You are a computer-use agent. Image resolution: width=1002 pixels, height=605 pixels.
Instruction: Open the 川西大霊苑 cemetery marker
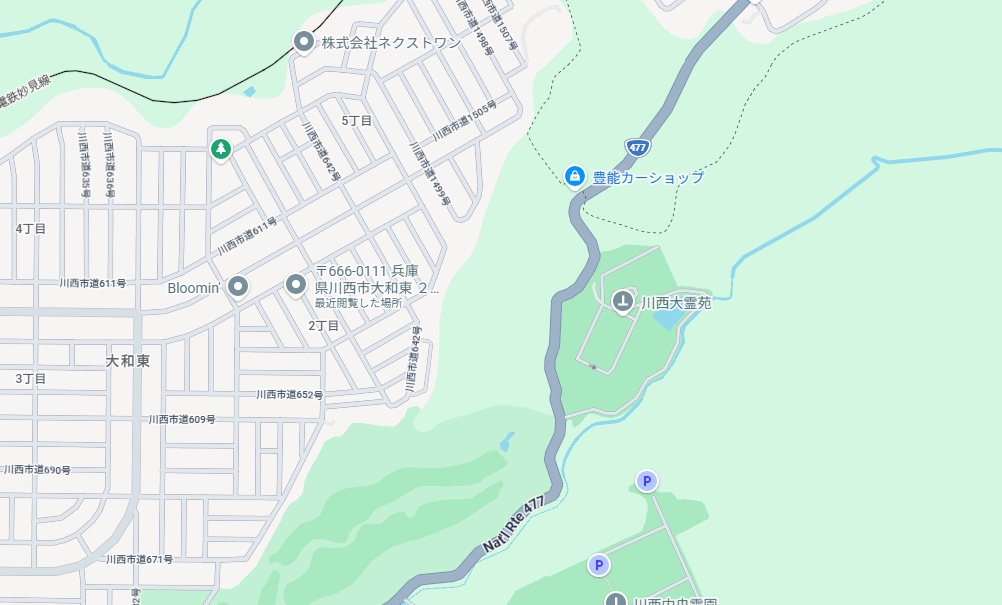click(623, 301)
